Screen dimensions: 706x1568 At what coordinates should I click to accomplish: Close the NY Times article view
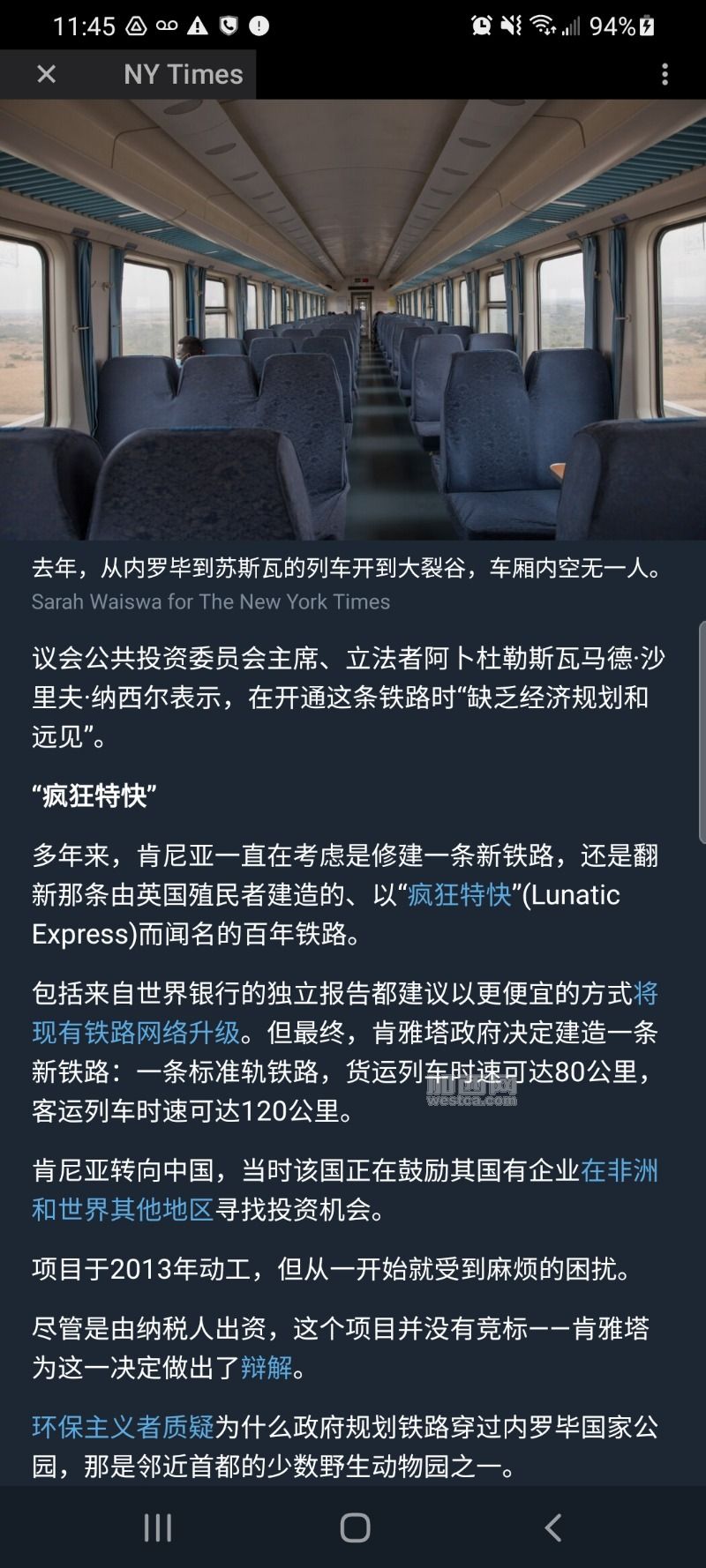pos(46,74)
